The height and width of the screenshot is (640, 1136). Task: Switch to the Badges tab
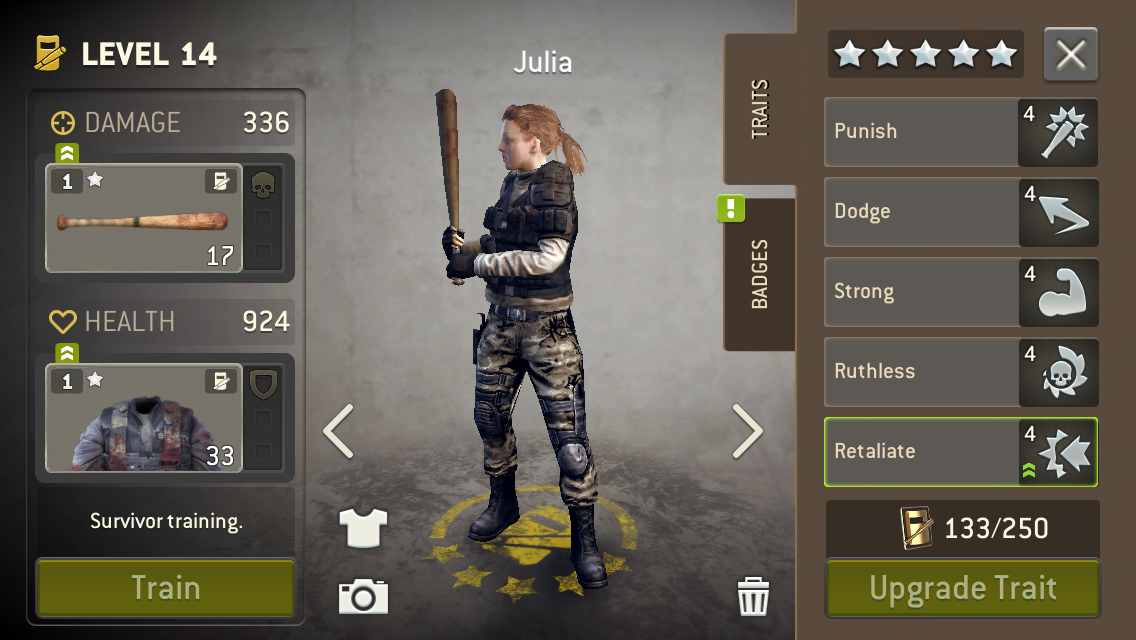coord(759,274)
